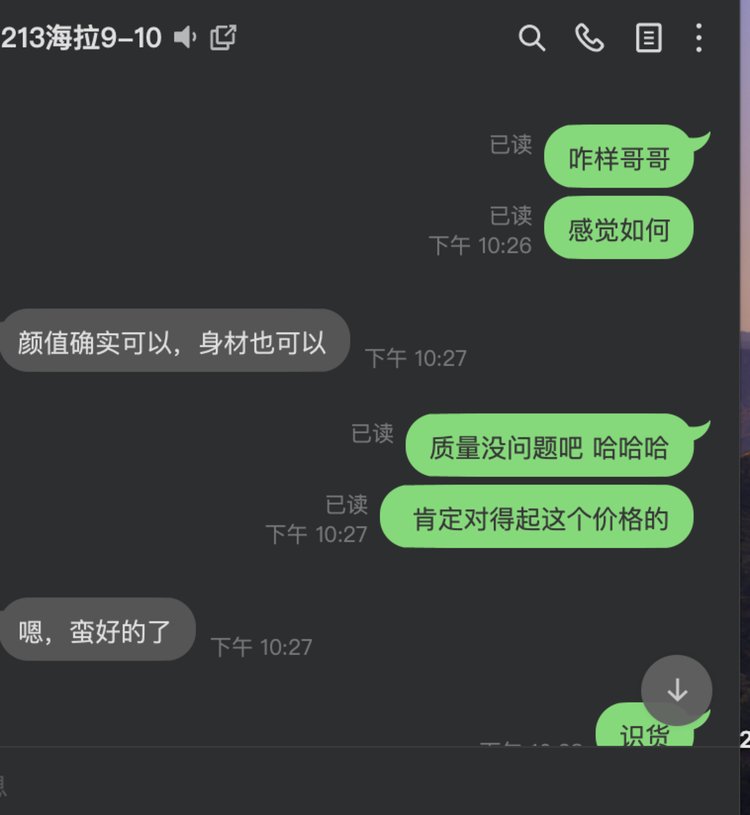This screenshot has height=815, width=750.
Task: Open the chat notes icon
Action: [648, 39]
